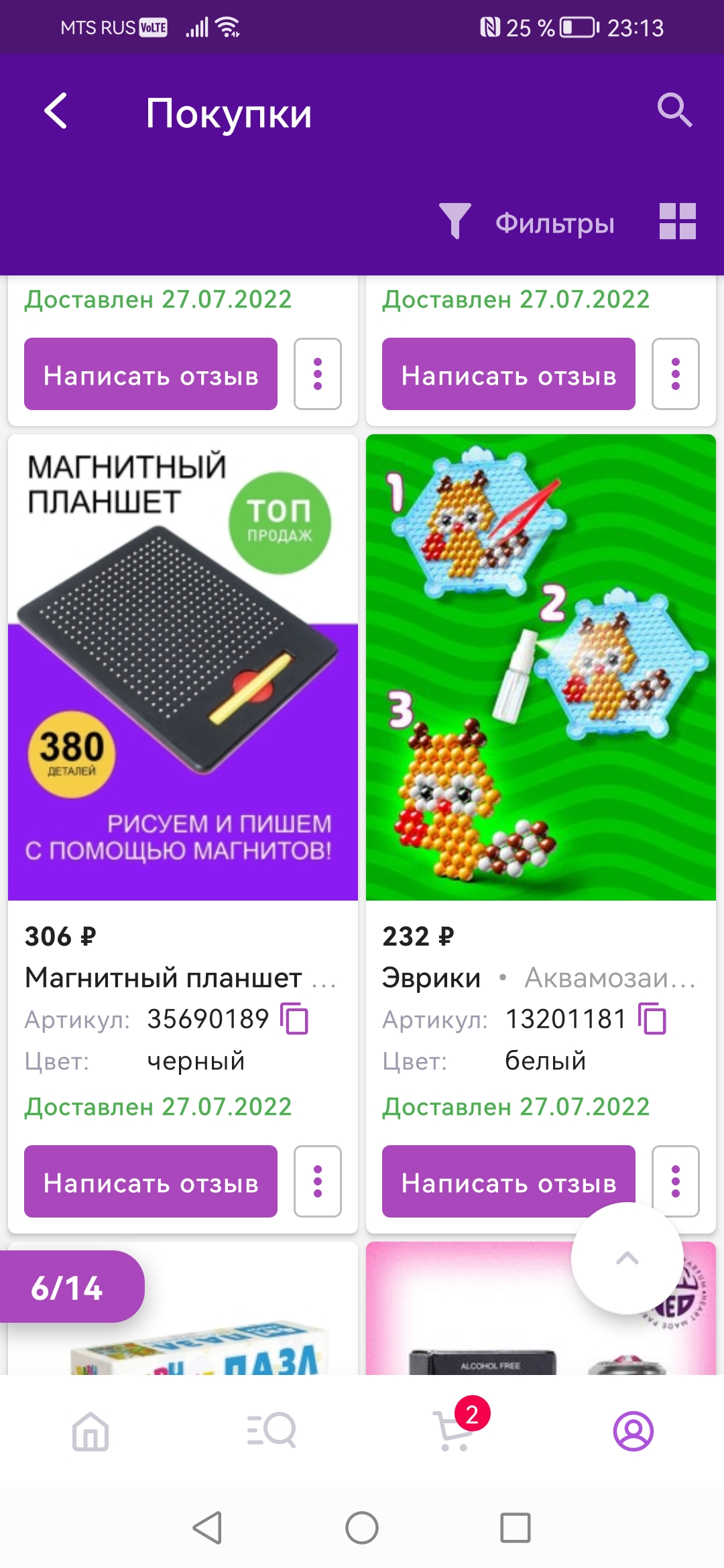Open more options for Магнитный планшет
The height and width of the screenshot is (1568, 724).
tap(318, 1181)
